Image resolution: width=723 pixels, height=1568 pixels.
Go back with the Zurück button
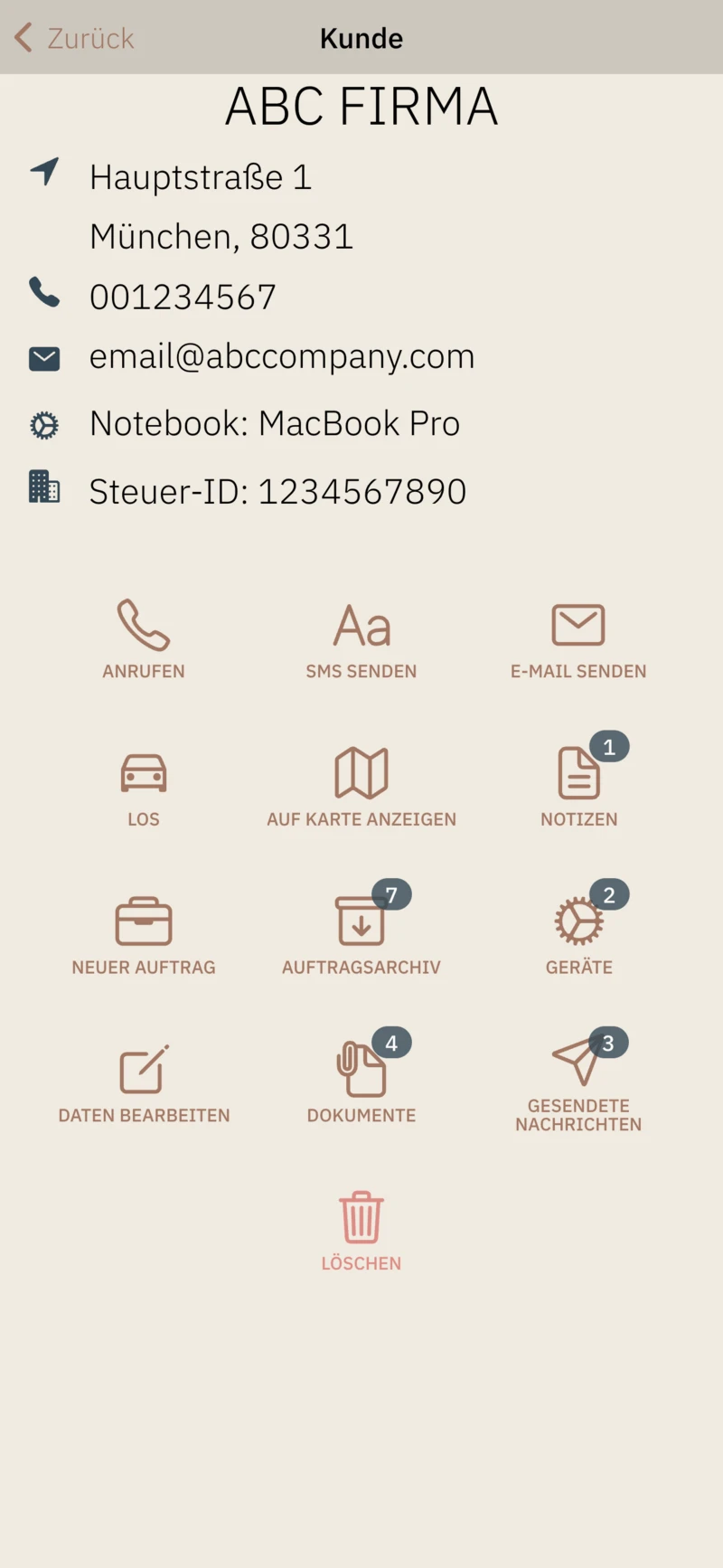coord(75,38)
